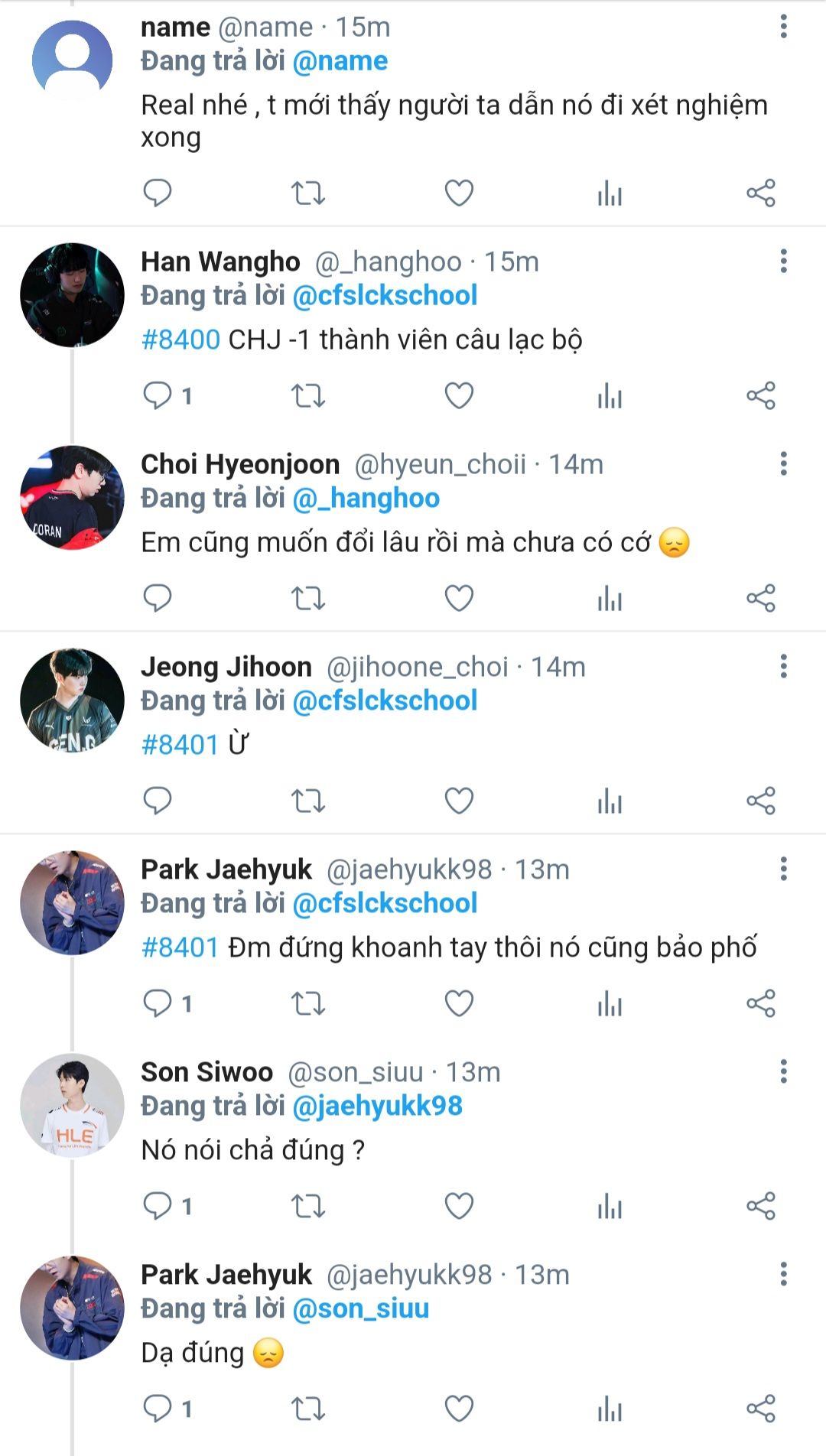Share Han Wangho's reply
The width and height of the screenshot is (826, 1456).
click(761, 395)
